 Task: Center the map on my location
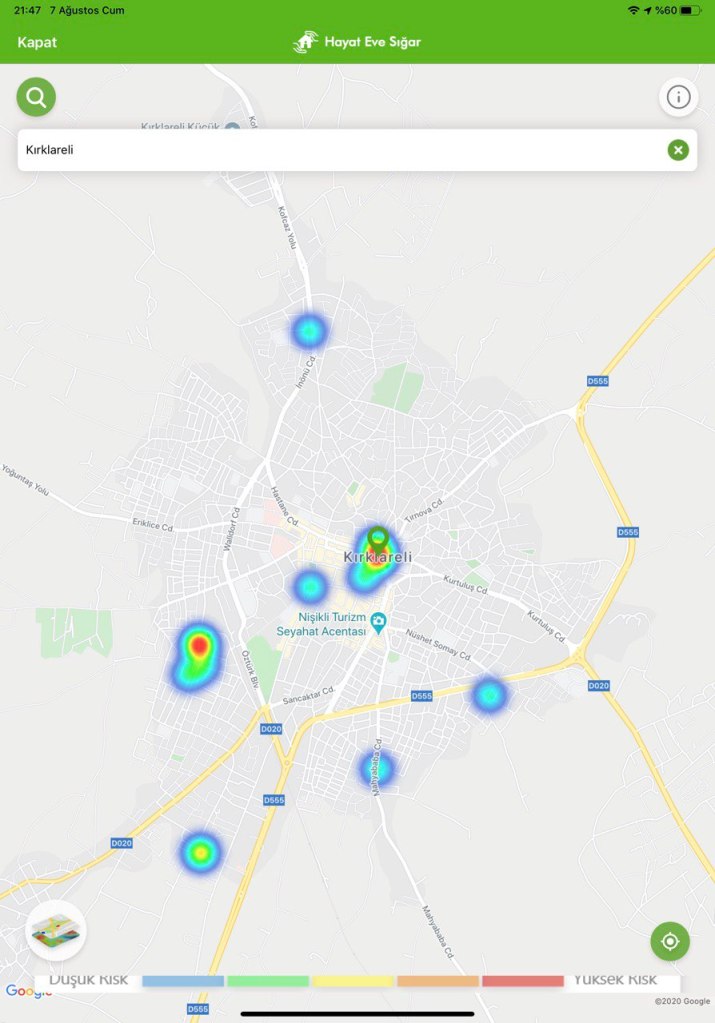[x=669, y=941]
